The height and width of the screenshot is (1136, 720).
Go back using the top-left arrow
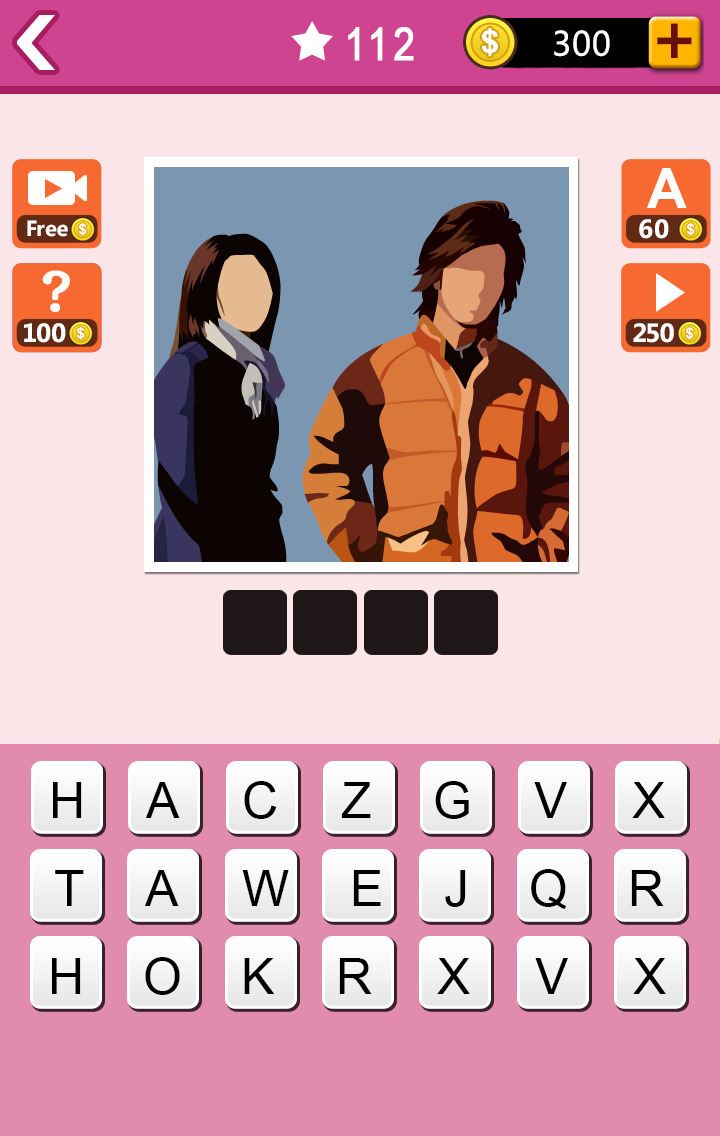pyautogui.click(x=37, y=43)
